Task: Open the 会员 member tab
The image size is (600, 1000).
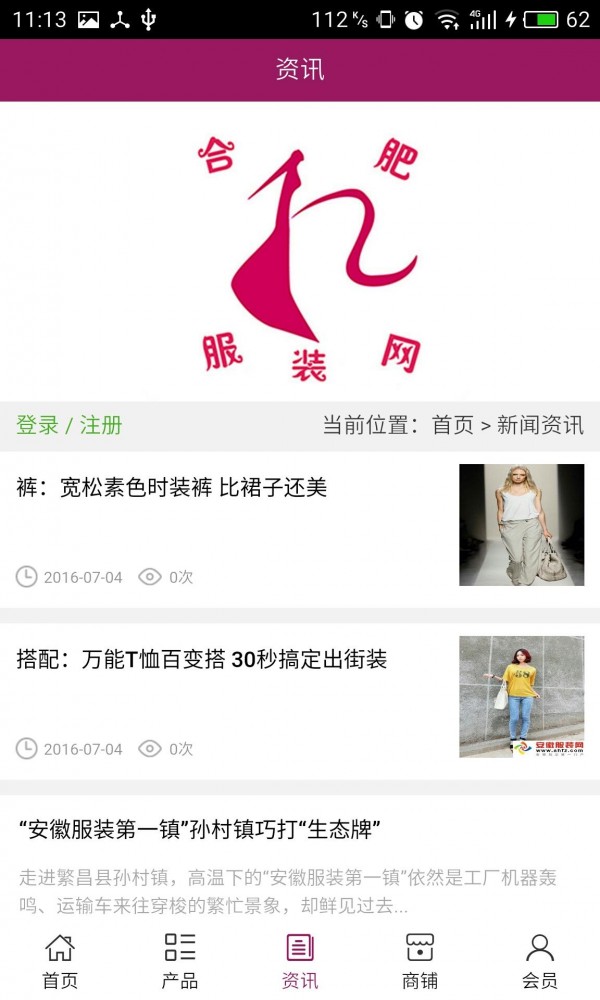Action: (540, 960)
